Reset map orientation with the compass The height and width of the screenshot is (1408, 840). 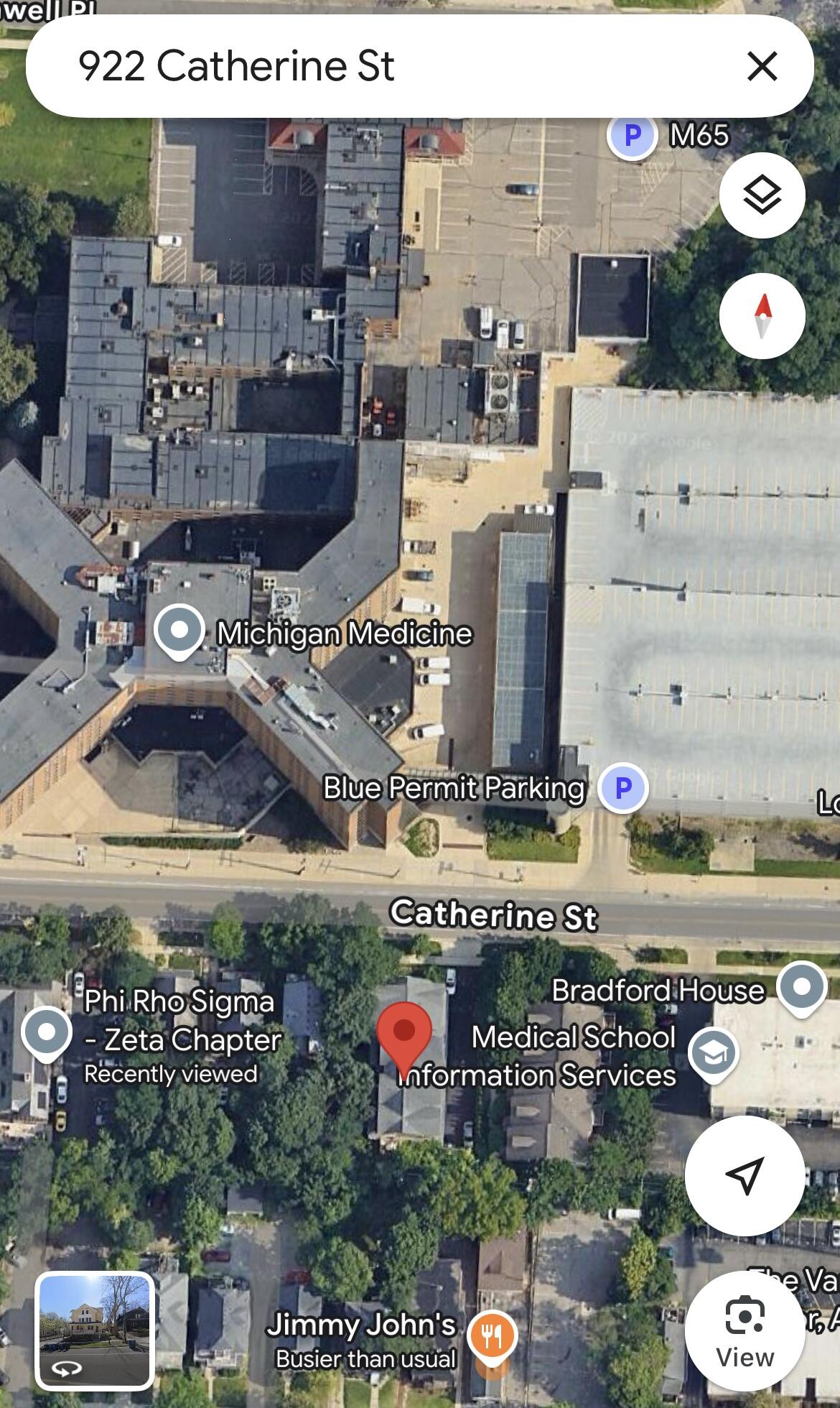coord(762,316)
